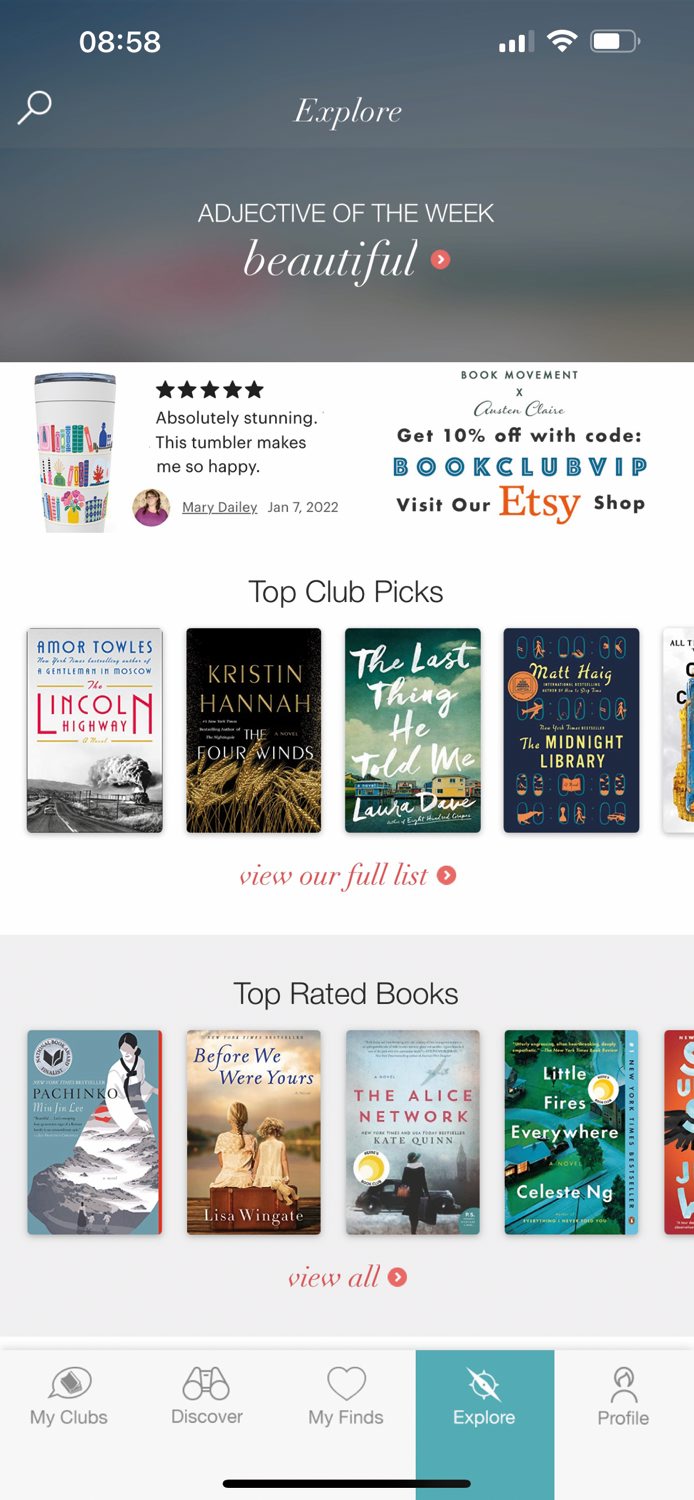Open the Profile tab

click(623, 1397)
